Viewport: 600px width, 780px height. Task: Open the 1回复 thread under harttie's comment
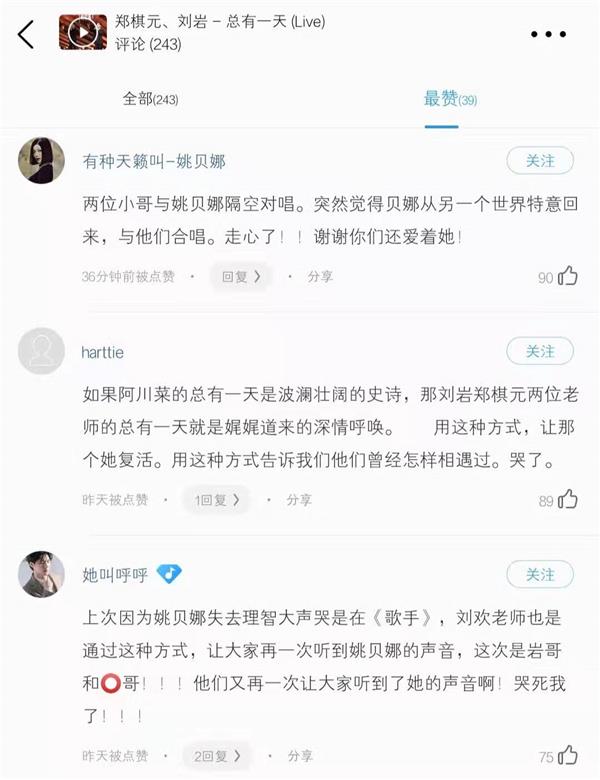click(217, 499)
